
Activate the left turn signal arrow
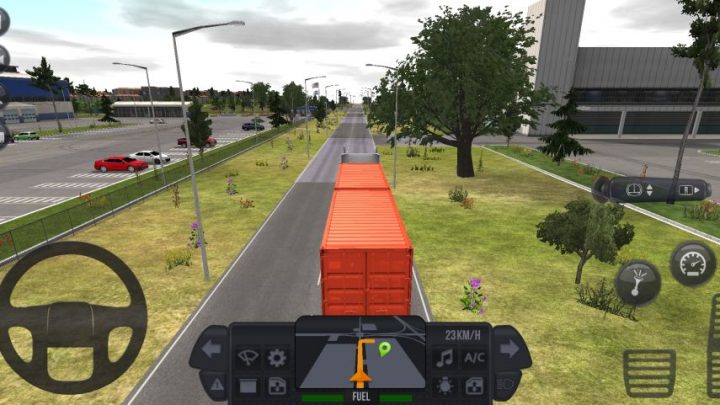coord(211,349)
